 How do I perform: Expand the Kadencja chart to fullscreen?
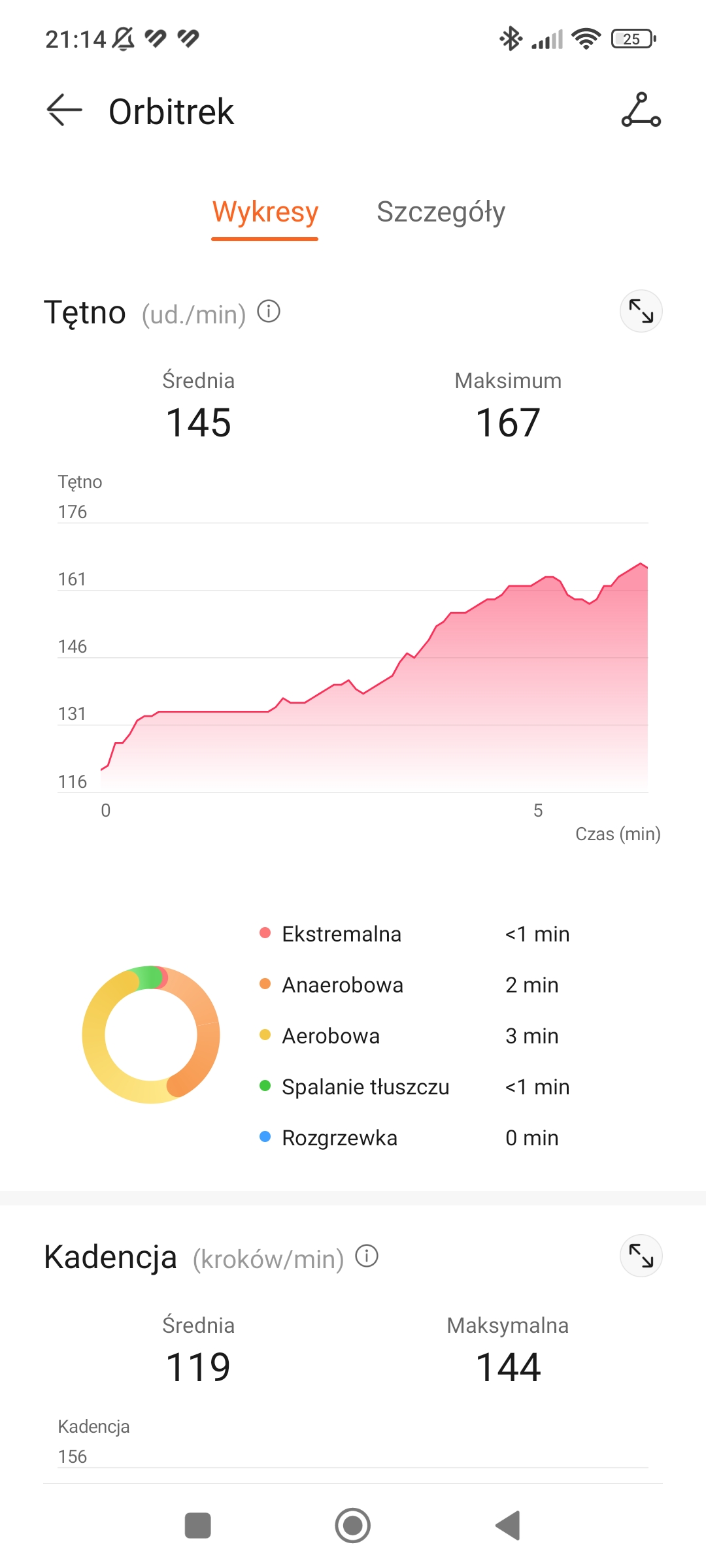click(641, 1255)
